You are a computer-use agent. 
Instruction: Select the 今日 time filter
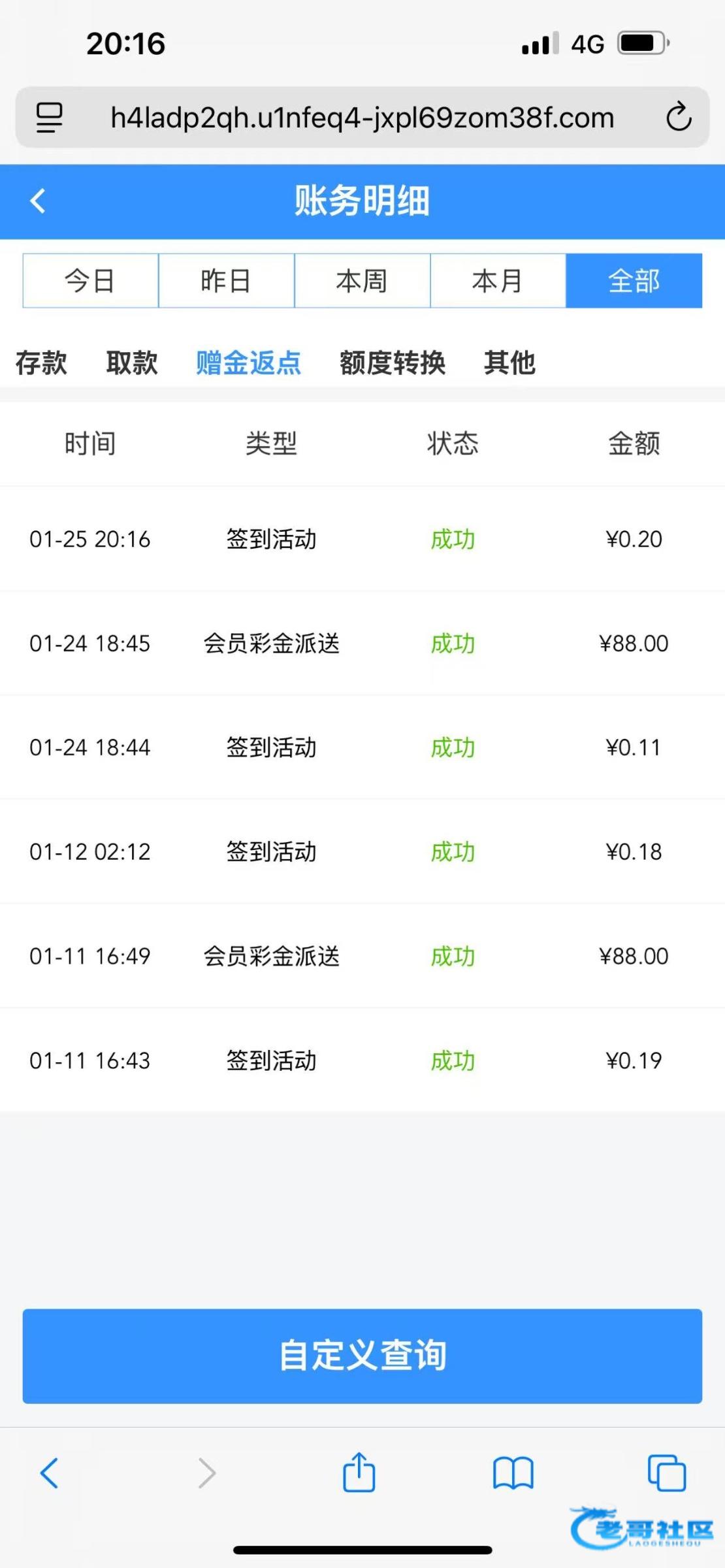[90, 281]
